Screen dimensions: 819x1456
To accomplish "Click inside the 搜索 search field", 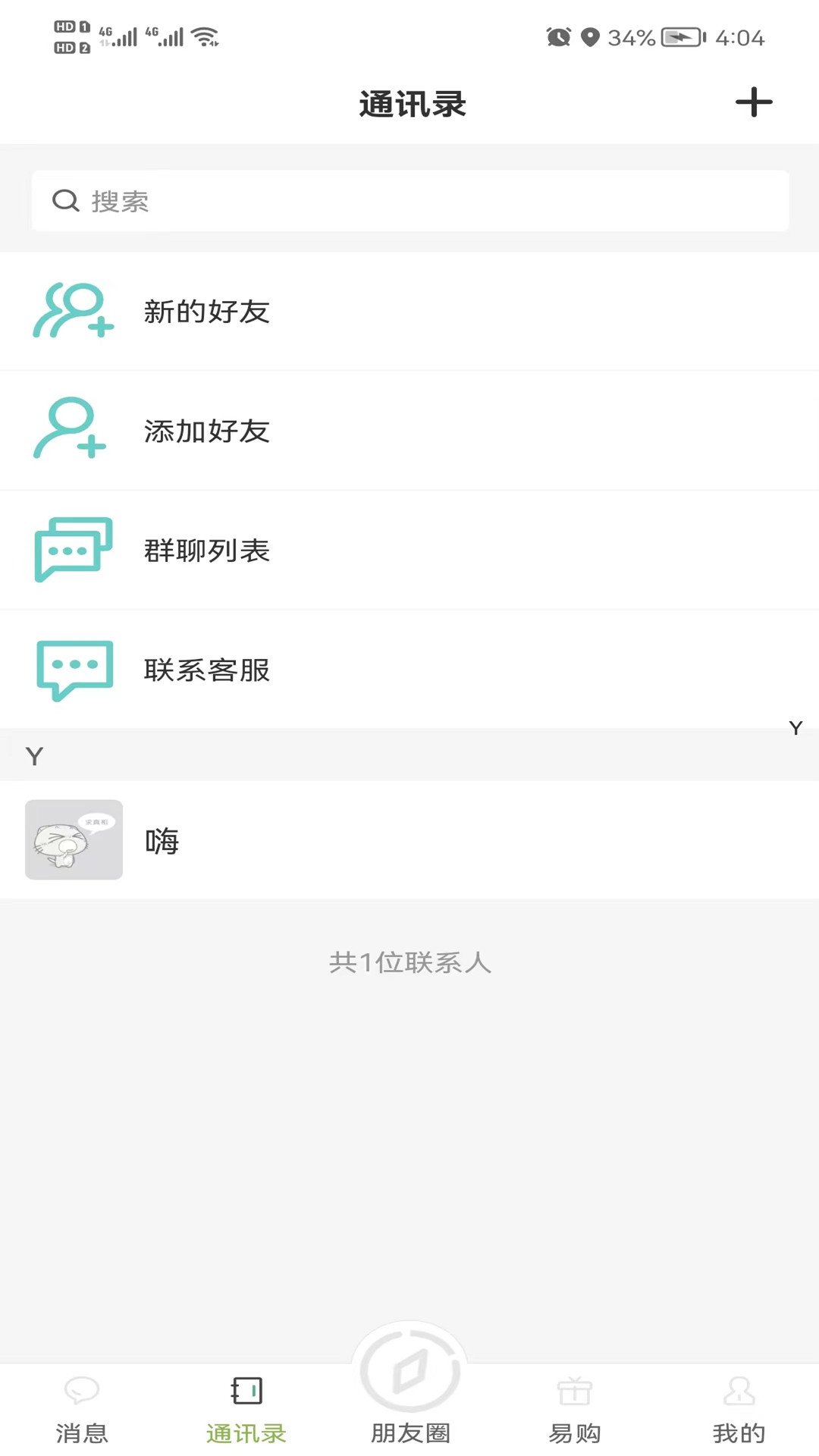I will (303, 200).
